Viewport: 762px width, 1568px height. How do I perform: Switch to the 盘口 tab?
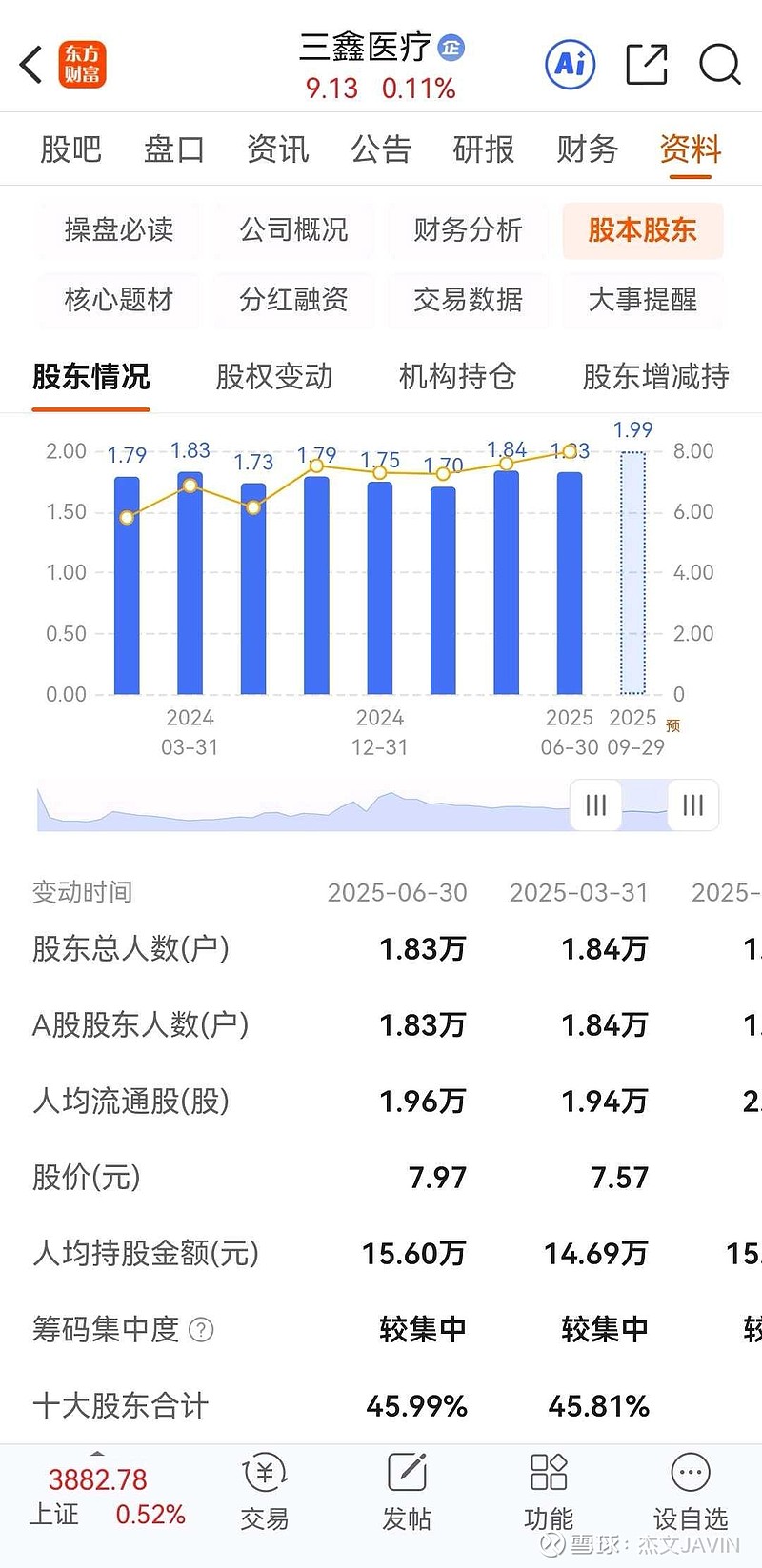pyautogui.click(x=173, y=149)
